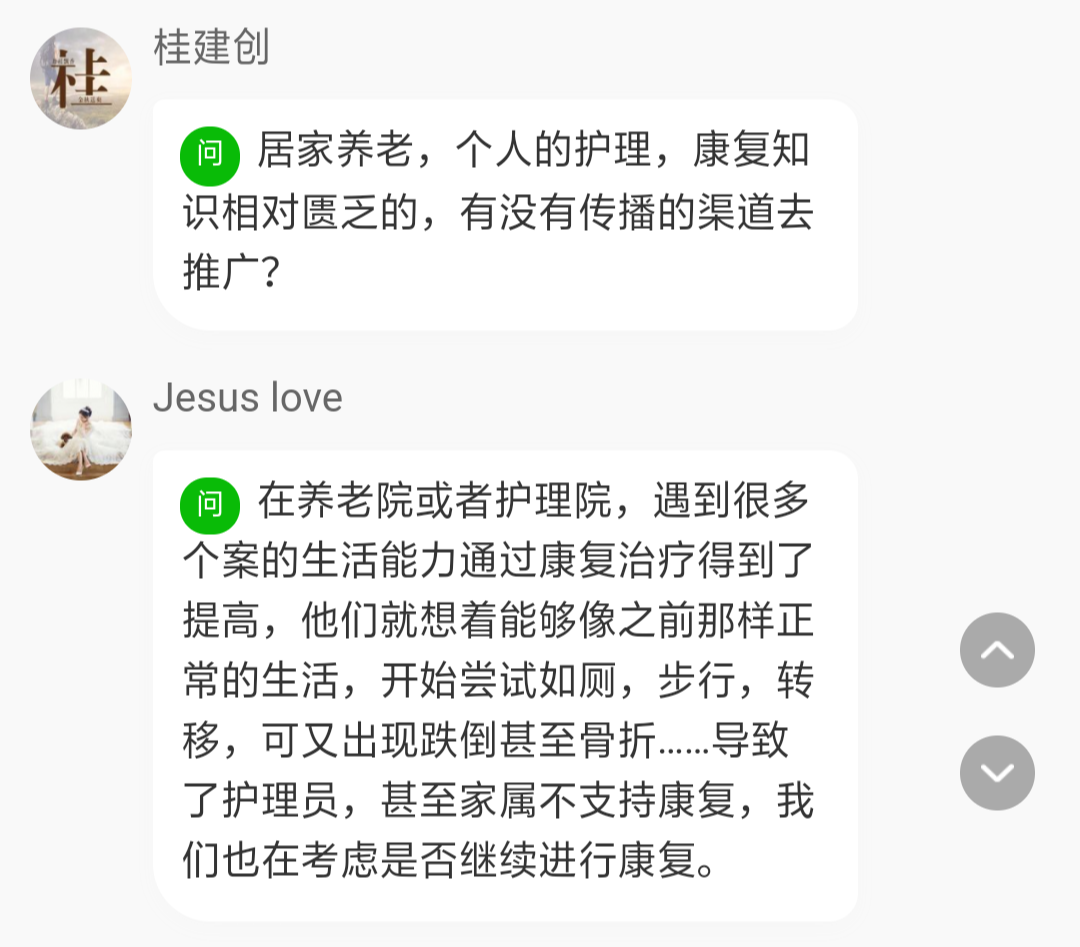Open 桂建创's profile avatar

[81, 78]
